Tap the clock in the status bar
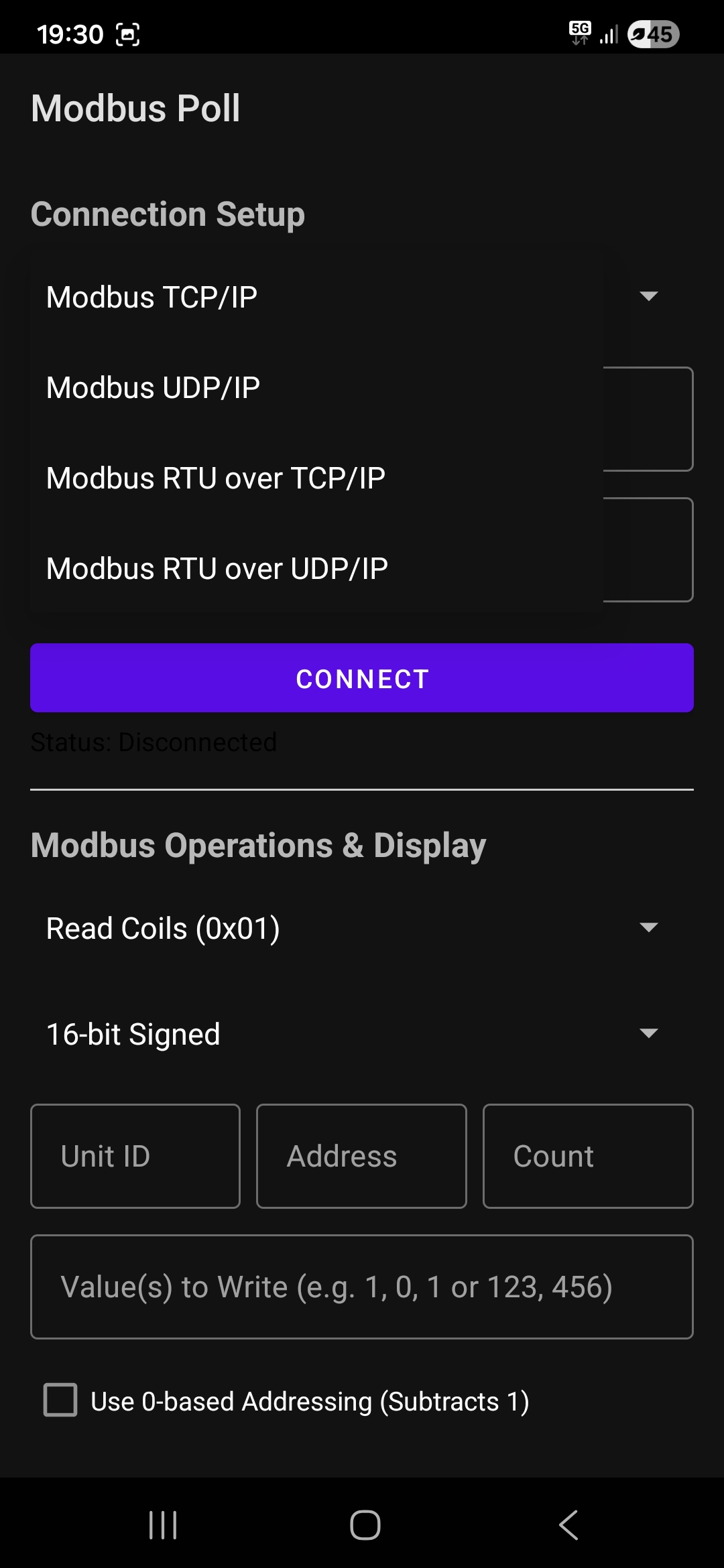Image resolution: width=724 pixels, height=1568 pixels. [x=69, y=34]
